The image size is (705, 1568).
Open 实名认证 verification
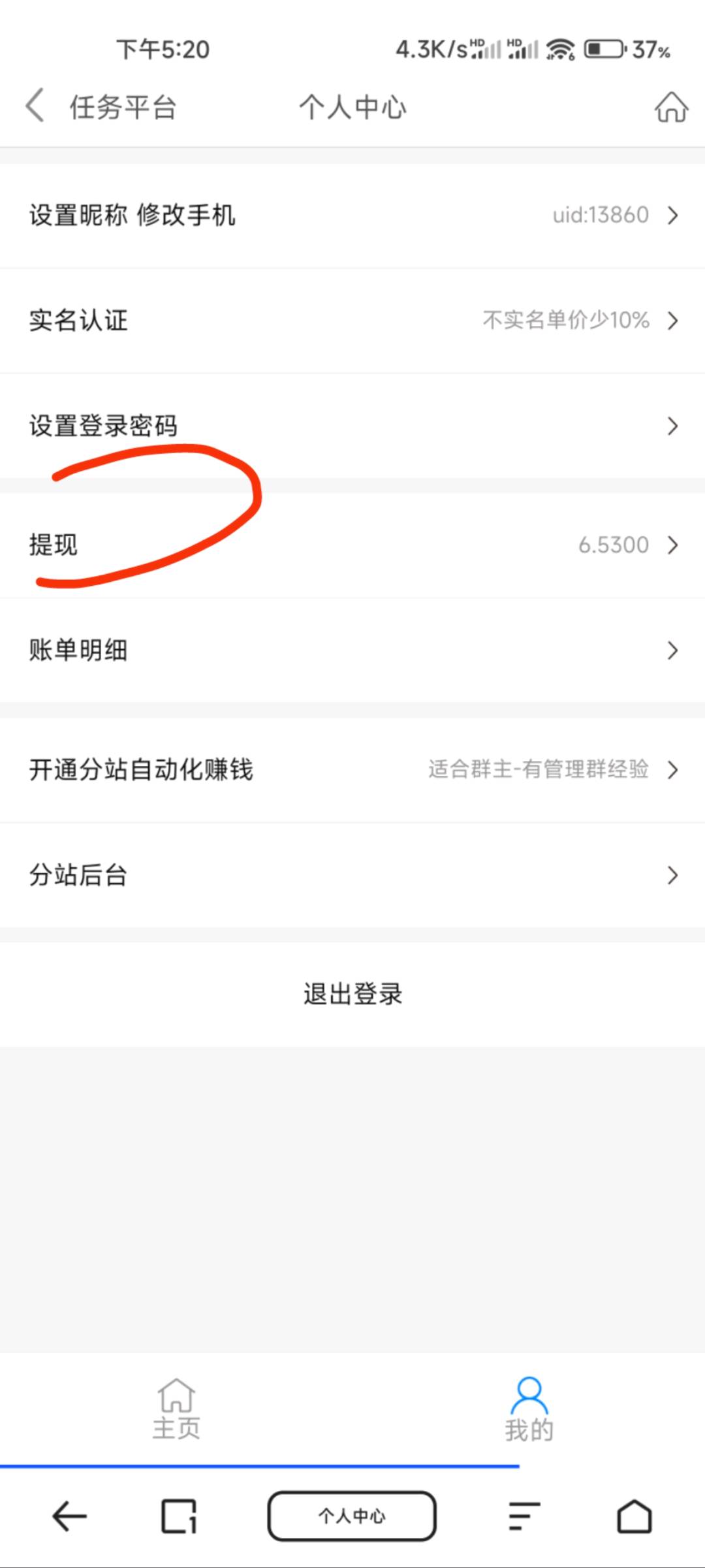[x=352, y=321]
